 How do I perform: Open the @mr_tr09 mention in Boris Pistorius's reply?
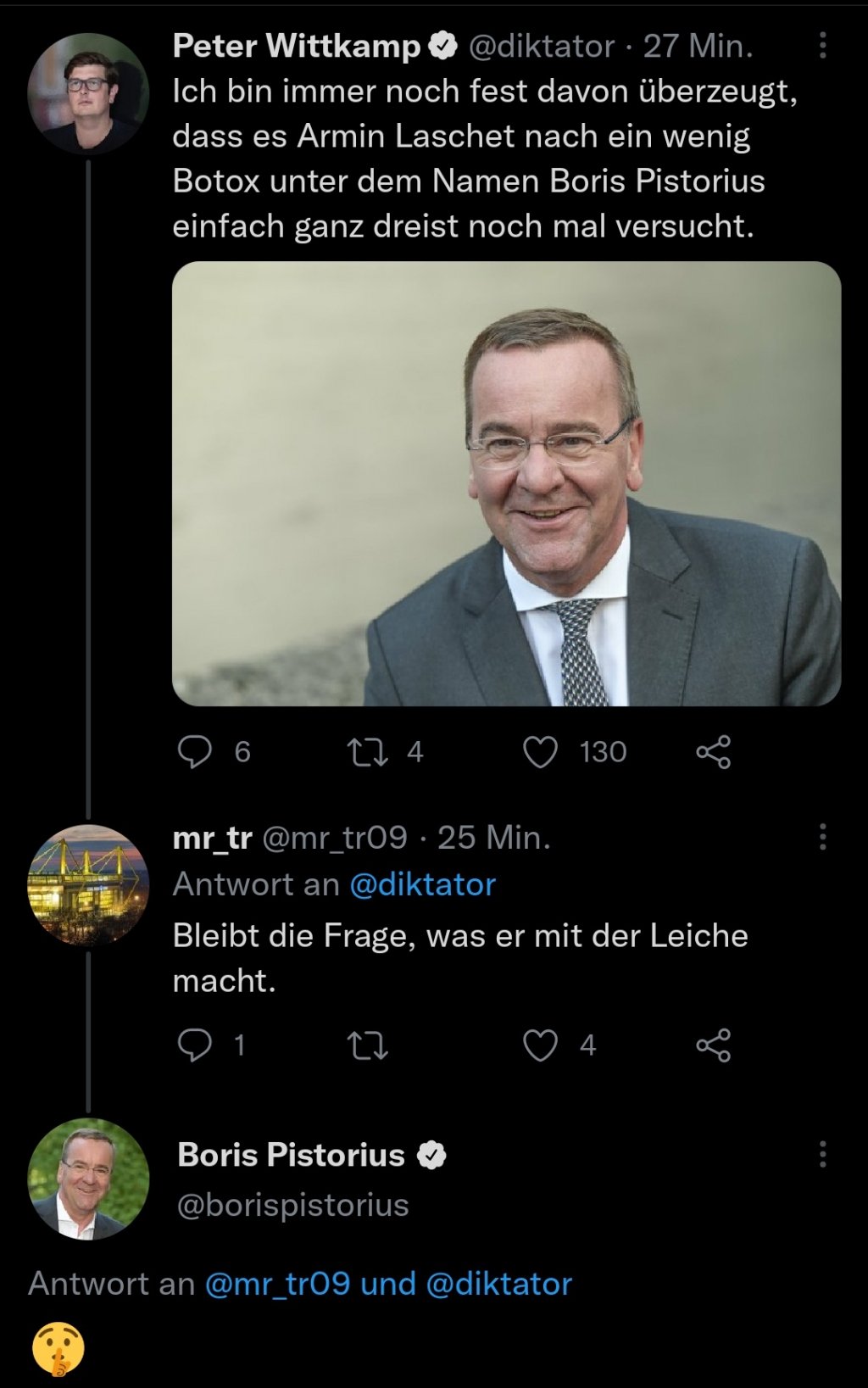[x=277, y=1284]
